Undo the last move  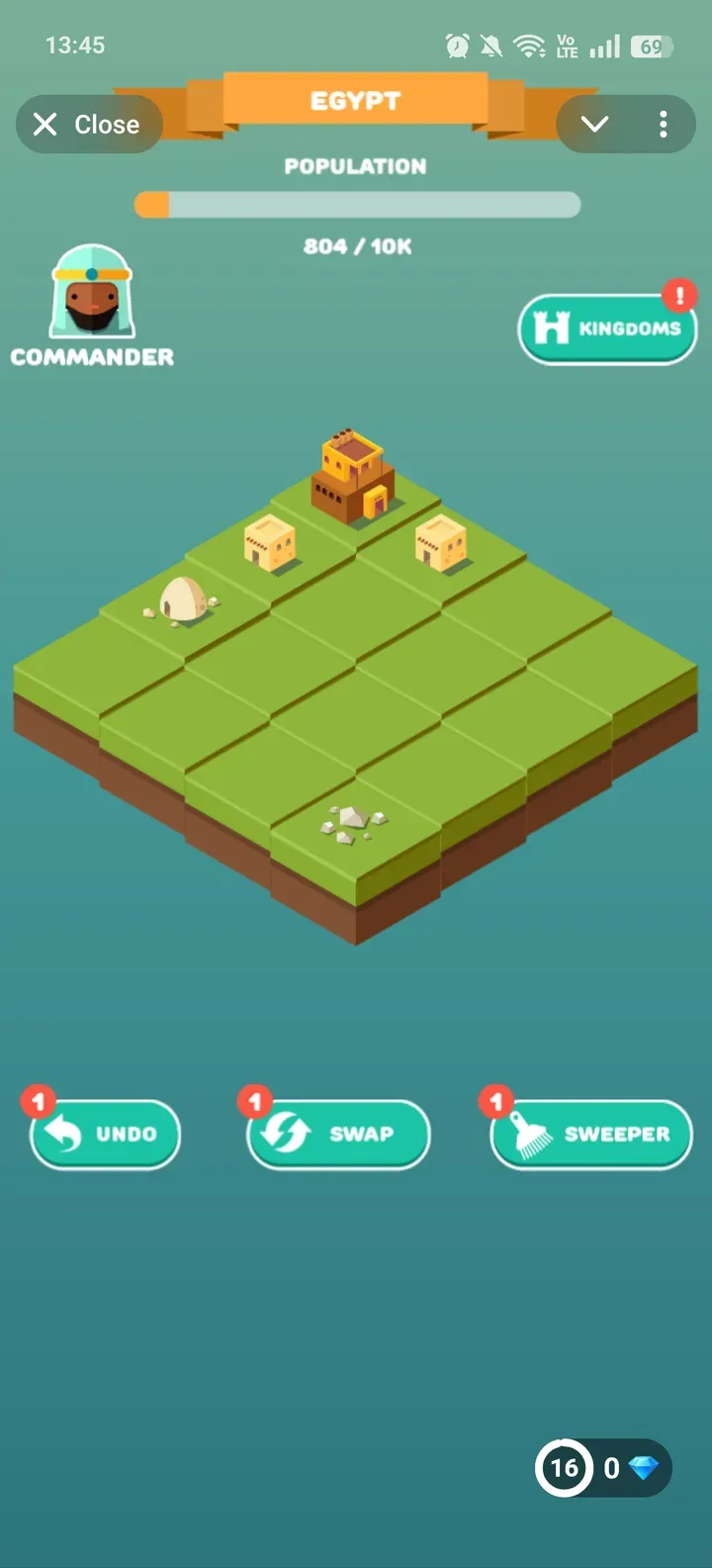[x=106, y=1134]
